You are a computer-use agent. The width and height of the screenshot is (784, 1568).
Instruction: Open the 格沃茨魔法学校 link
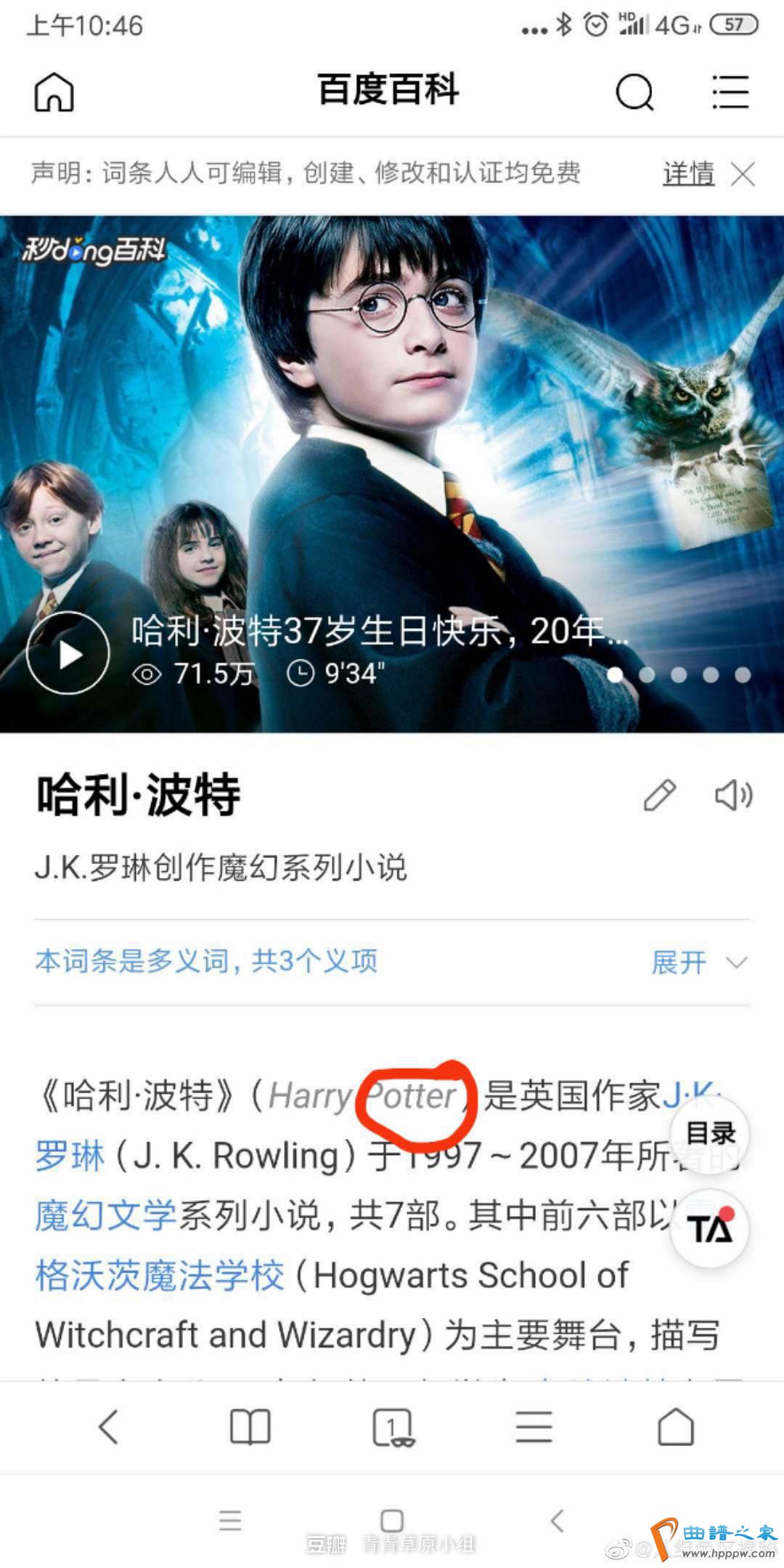(160, 1275)
